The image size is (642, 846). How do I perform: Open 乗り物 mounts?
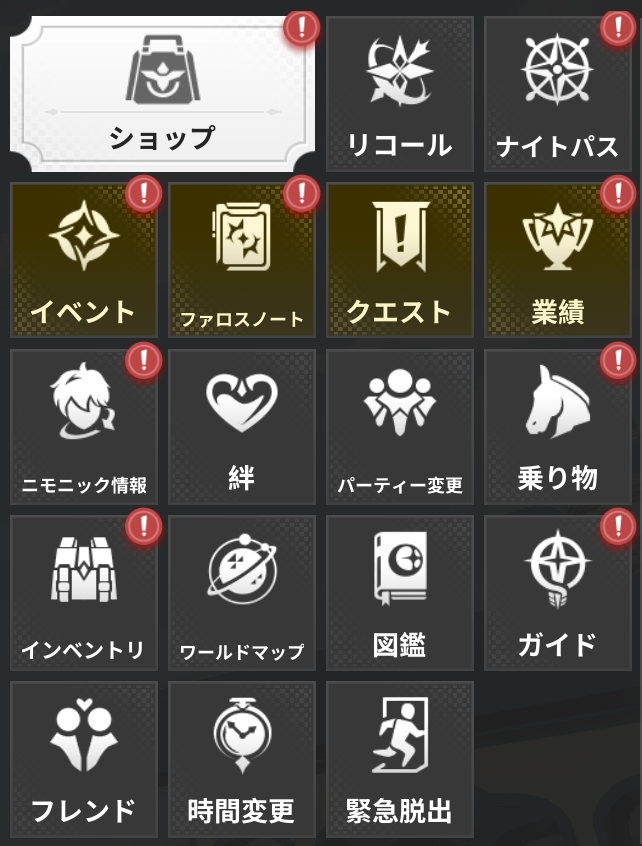[558, 427]
